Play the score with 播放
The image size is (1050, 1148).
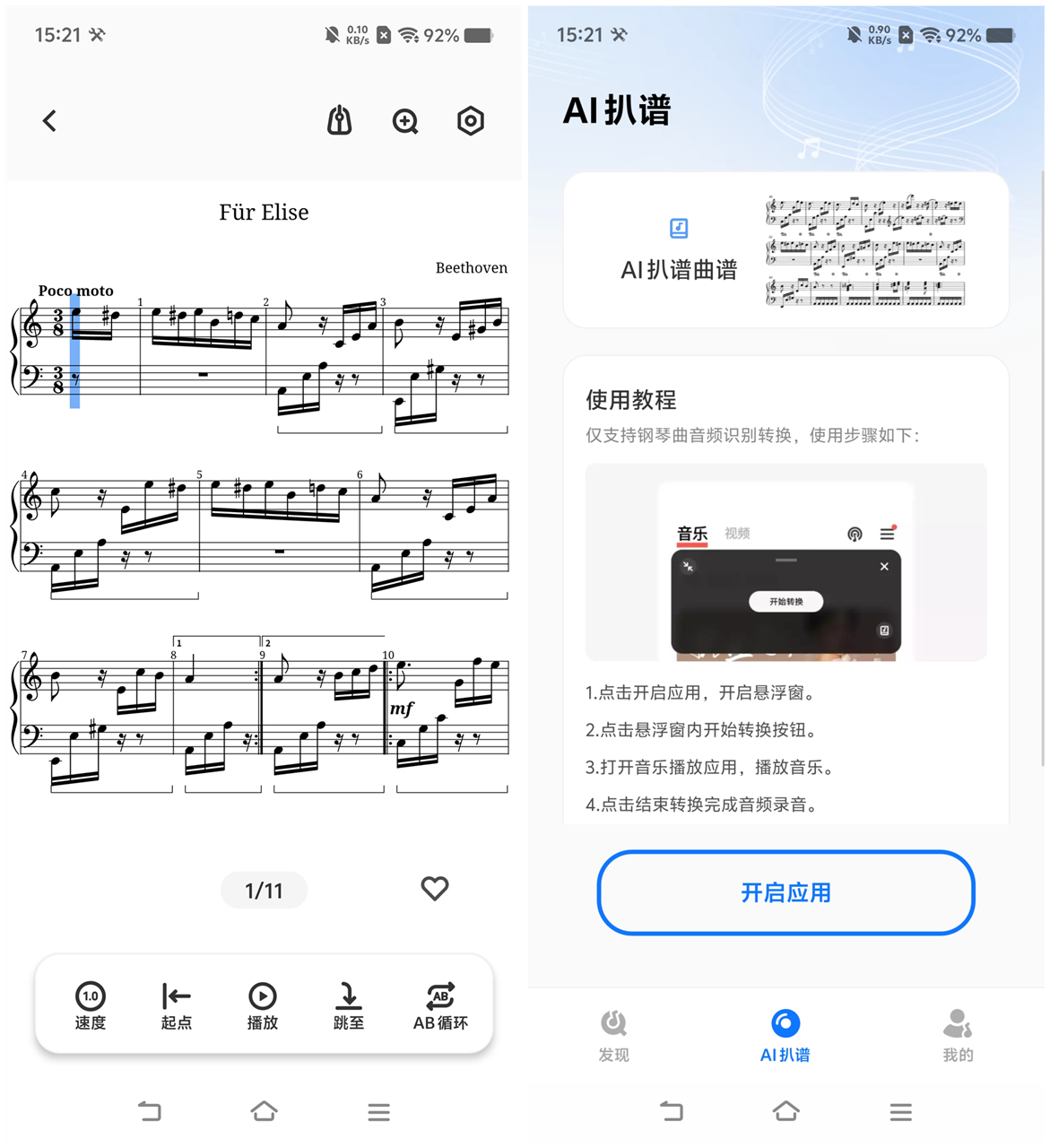click(x=262, y=1005)
